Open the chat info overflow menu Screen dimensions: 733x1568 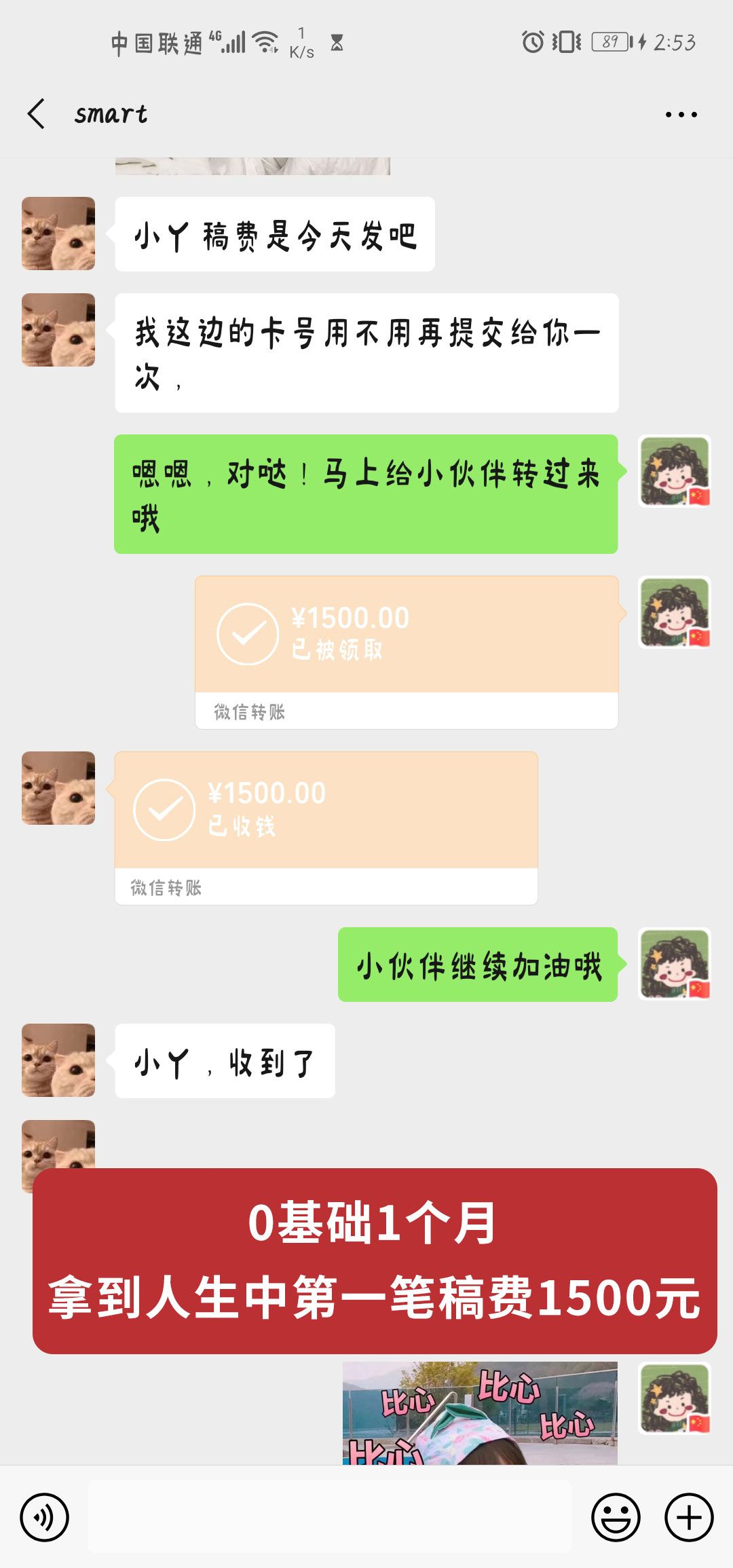(681, 115)
